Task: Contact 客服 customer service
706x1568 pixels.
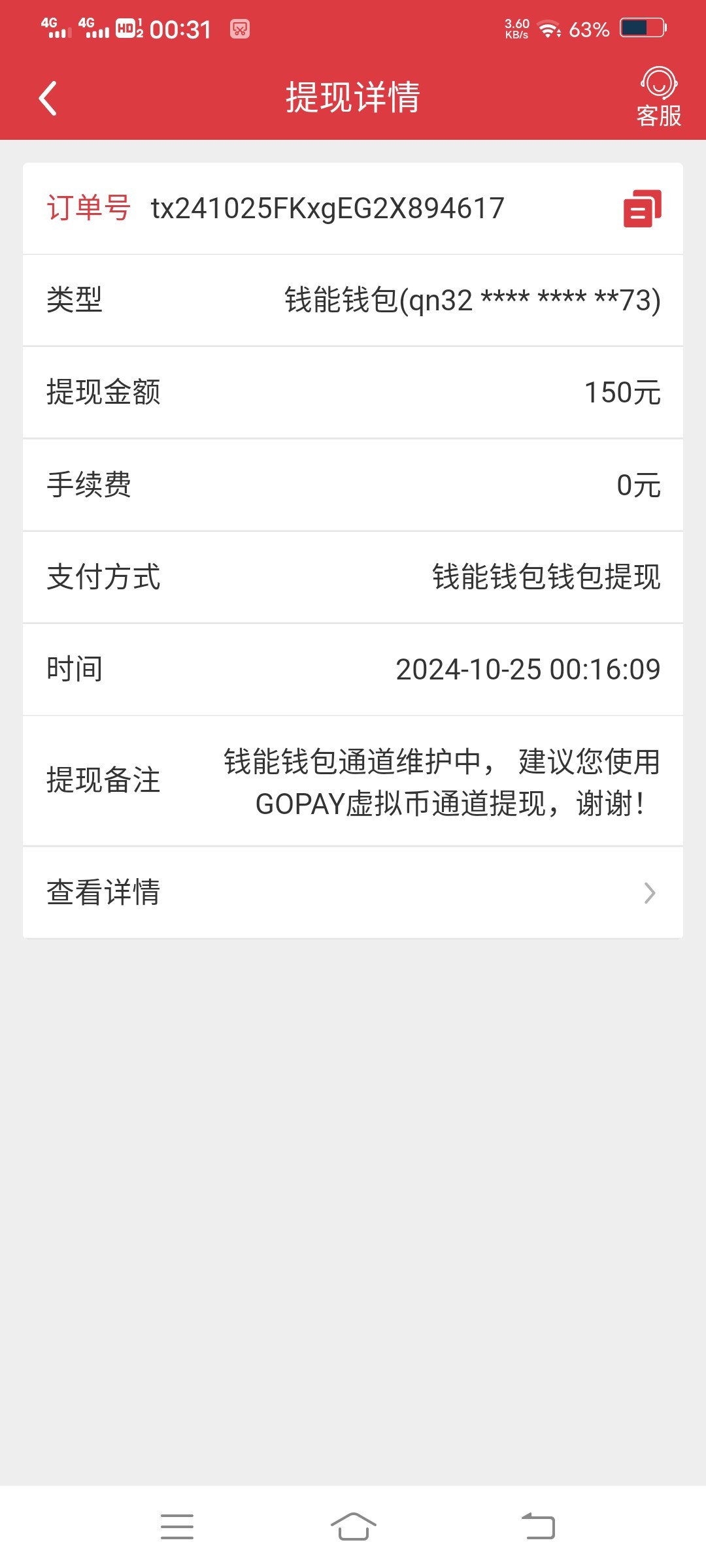Action: [x=659, y=97]
